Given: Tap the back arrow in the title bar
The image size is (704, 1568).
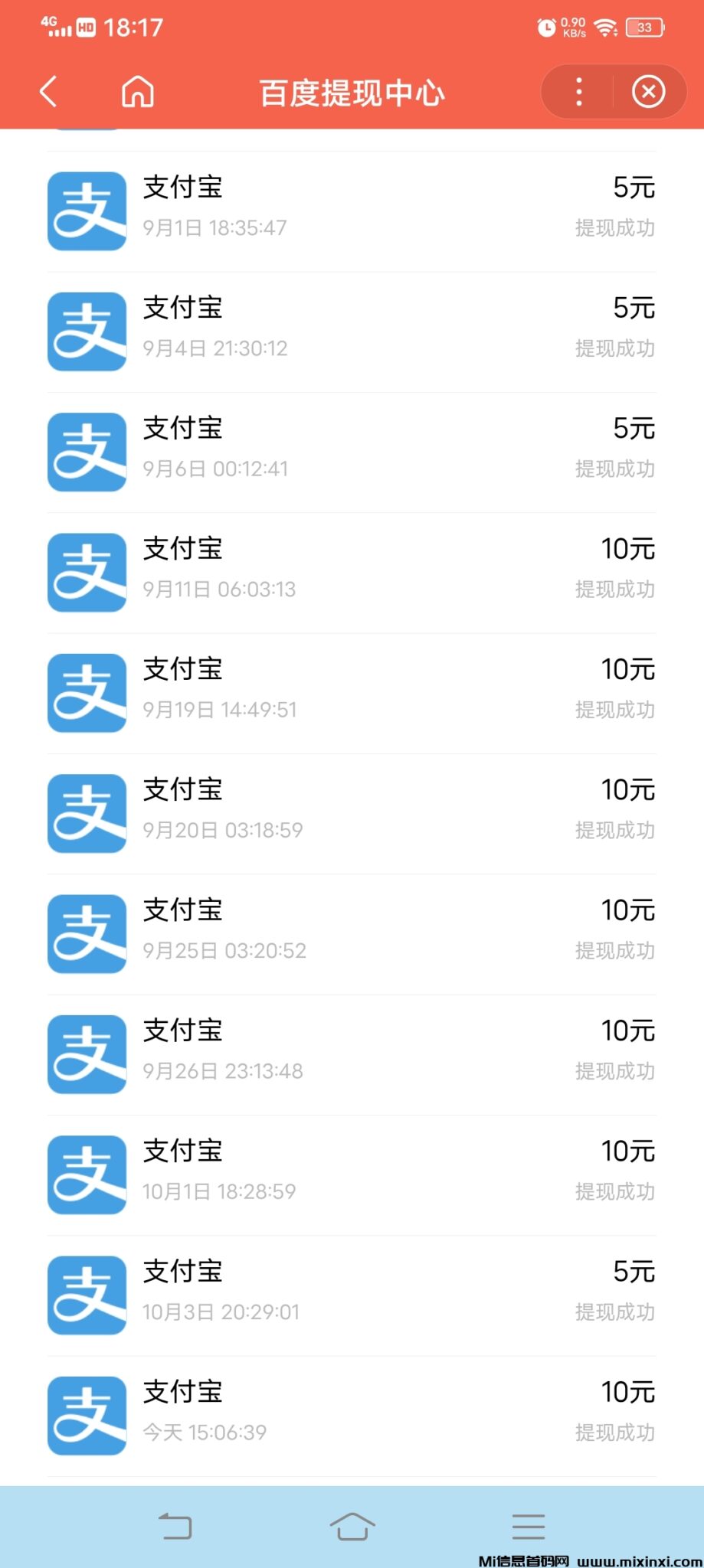Looking at the screenshot, I should pyautogui.click(x=47, y=92).
